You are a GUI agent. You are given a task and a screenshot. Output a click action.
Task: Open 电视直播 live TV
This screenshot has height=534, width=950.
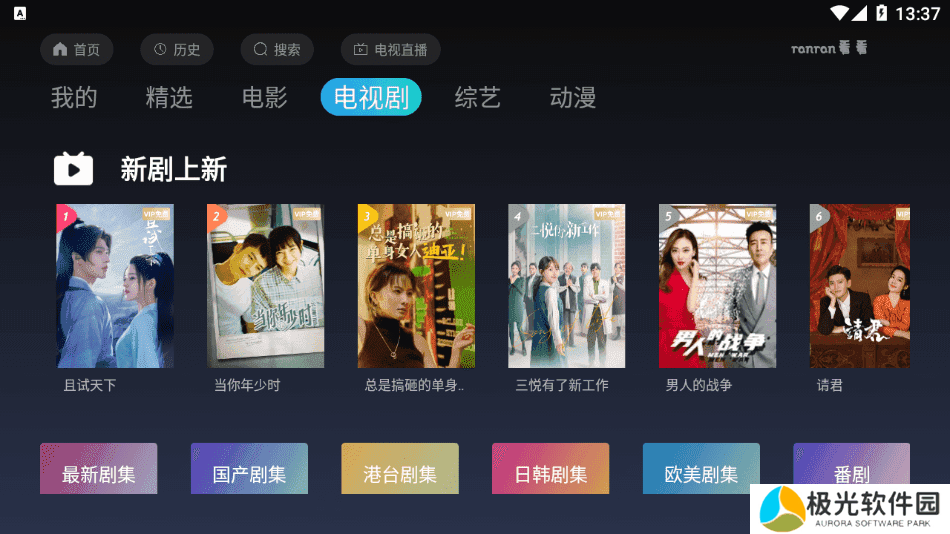(390, 50)
